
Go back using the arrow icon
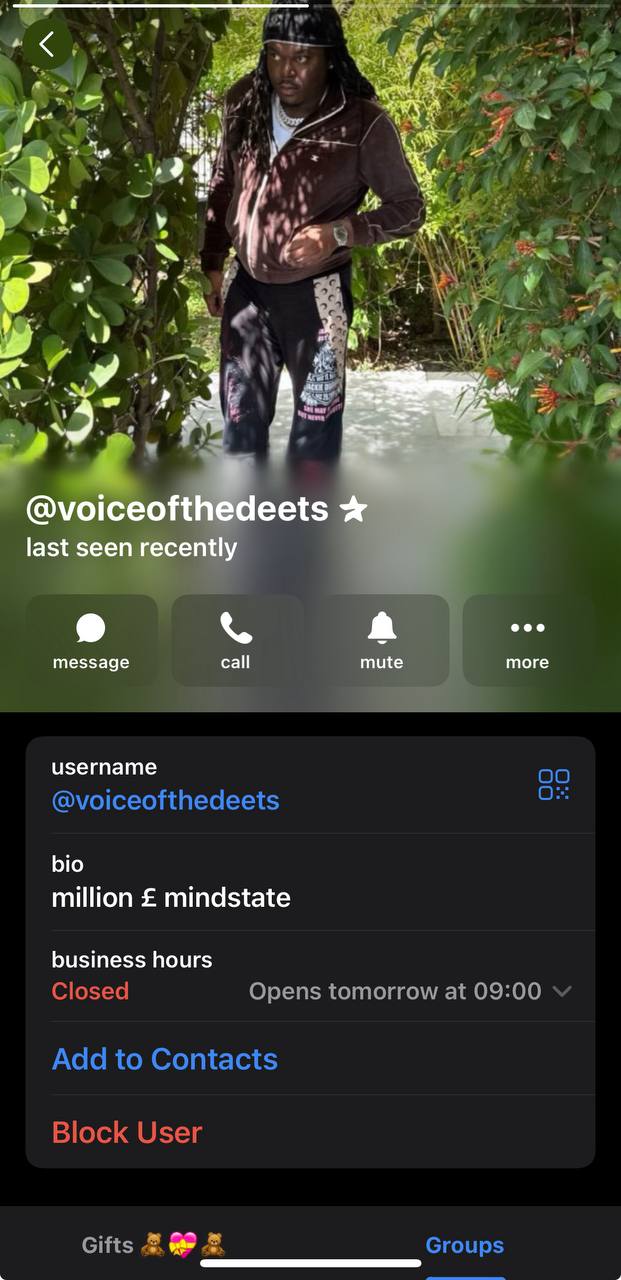[x=47, y=44]
